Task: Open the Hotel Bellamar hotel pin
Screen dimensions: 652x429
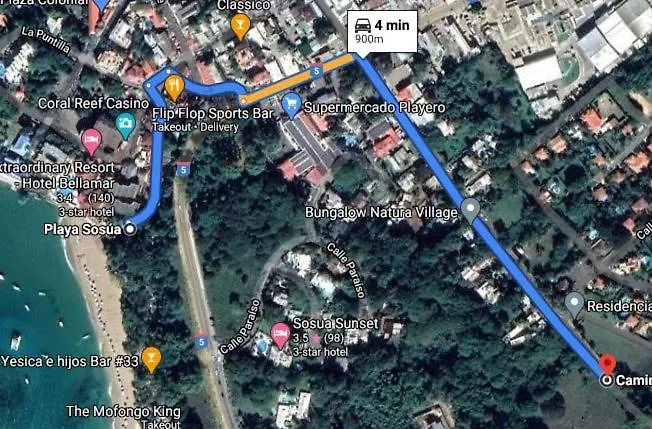Action: [x=91, y=139]
